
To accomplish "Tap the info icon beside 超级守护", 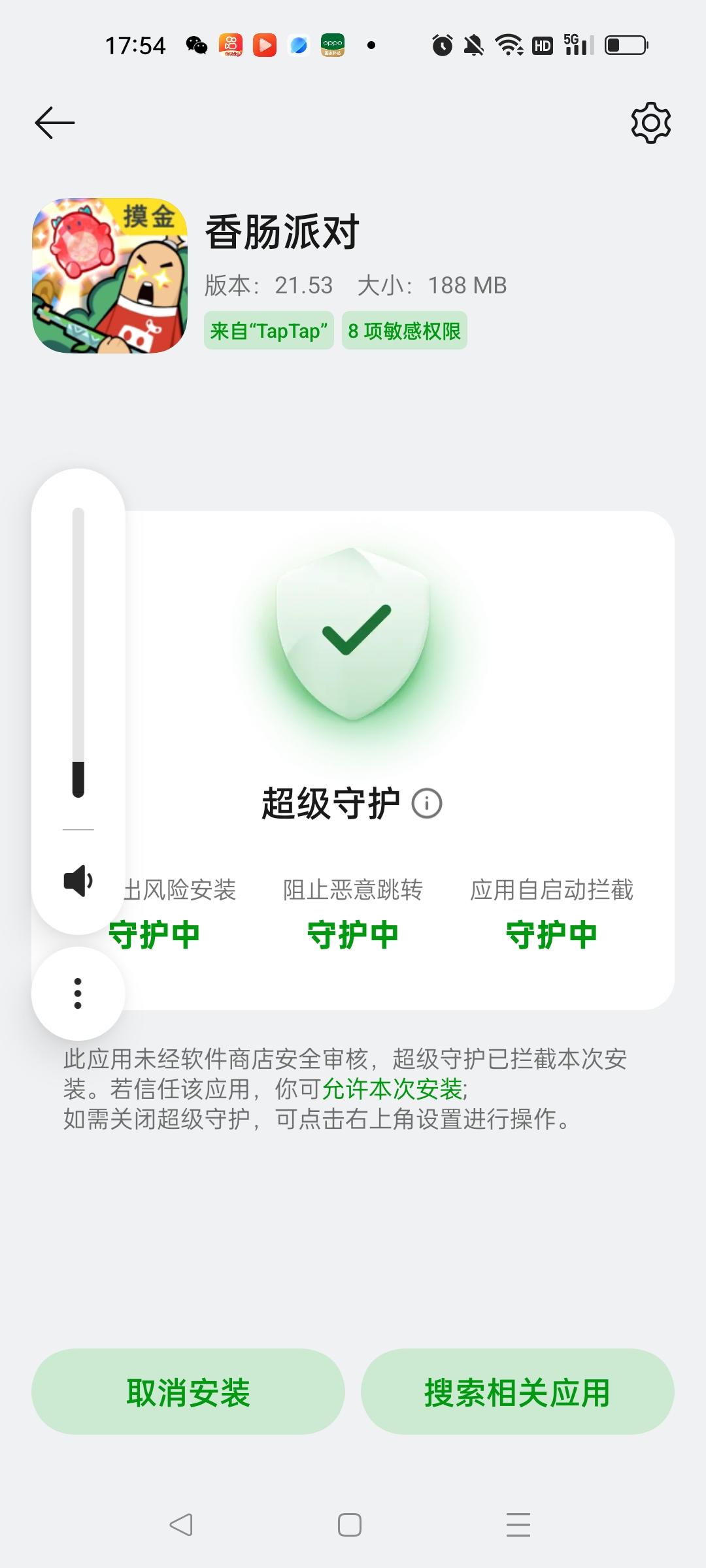I will [427, 805].
